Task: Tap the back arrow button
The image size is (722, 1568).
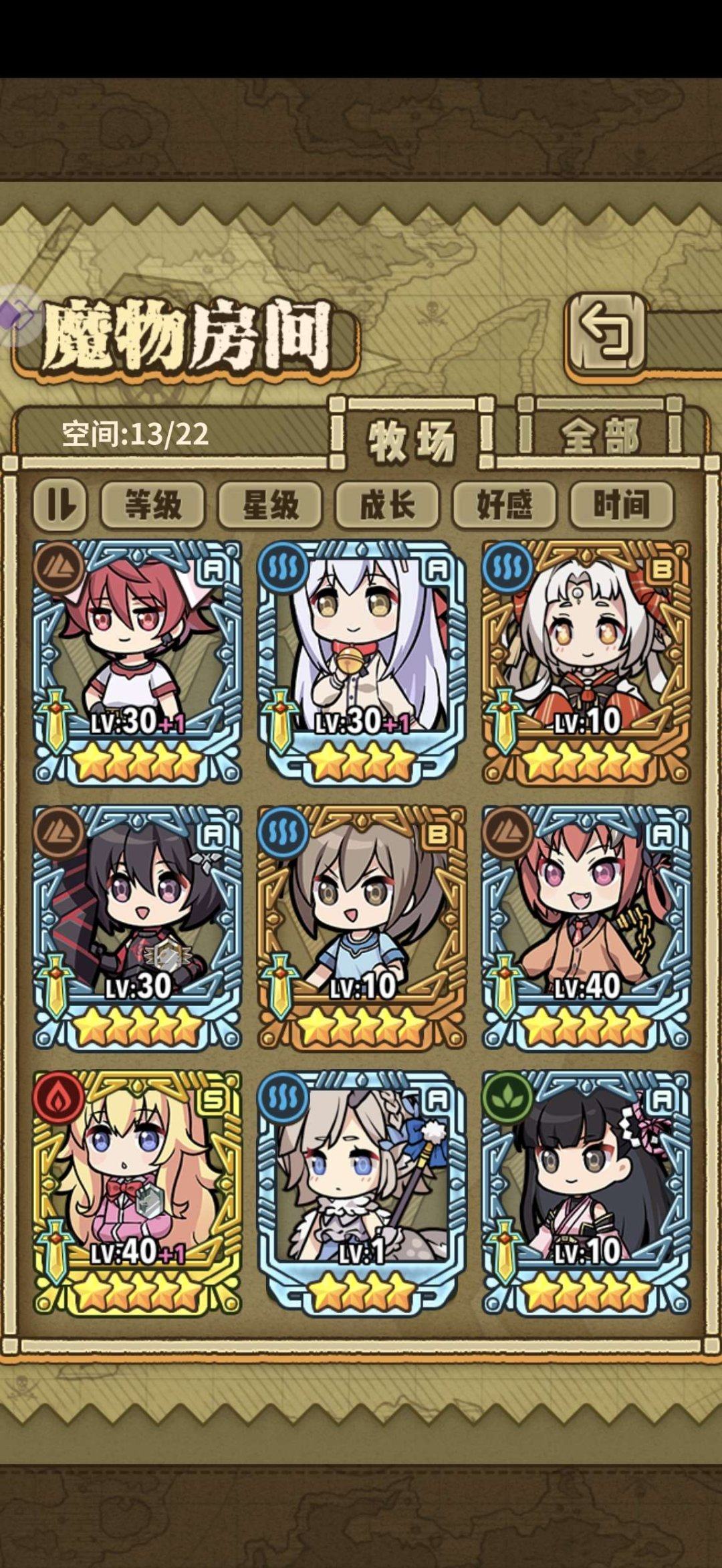Action: (606, 332)
